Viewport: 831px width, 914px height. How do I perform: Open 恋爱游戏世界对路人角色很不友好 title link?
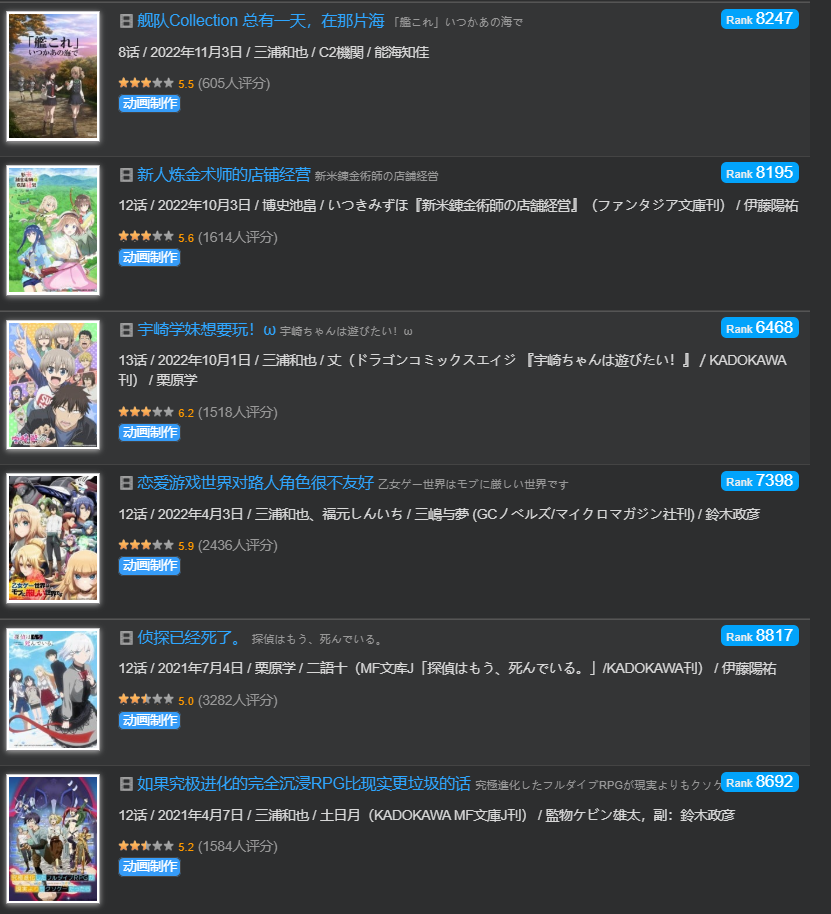(254, 482)
